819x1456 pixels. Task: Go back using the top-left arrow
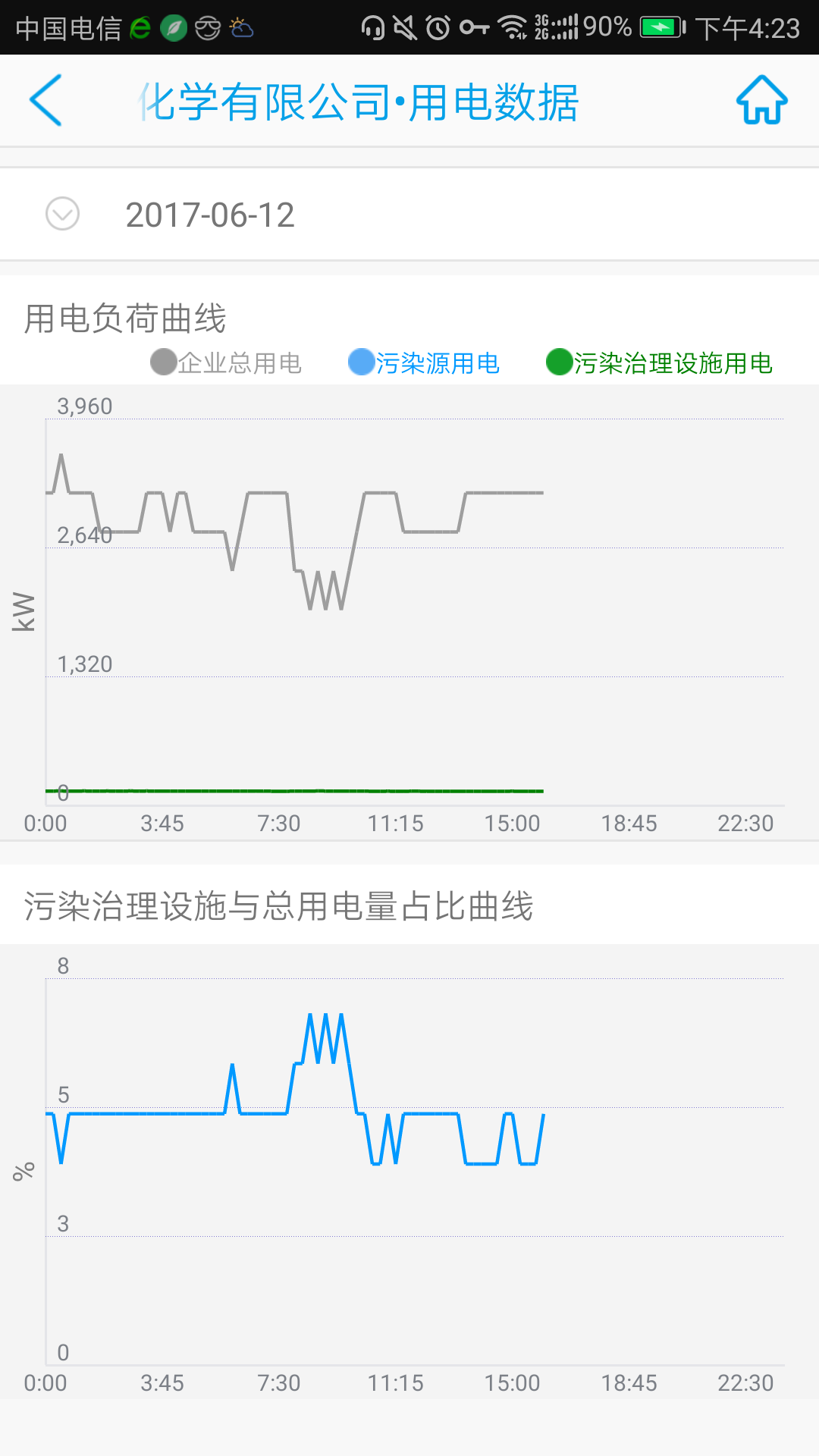[45, 100]
